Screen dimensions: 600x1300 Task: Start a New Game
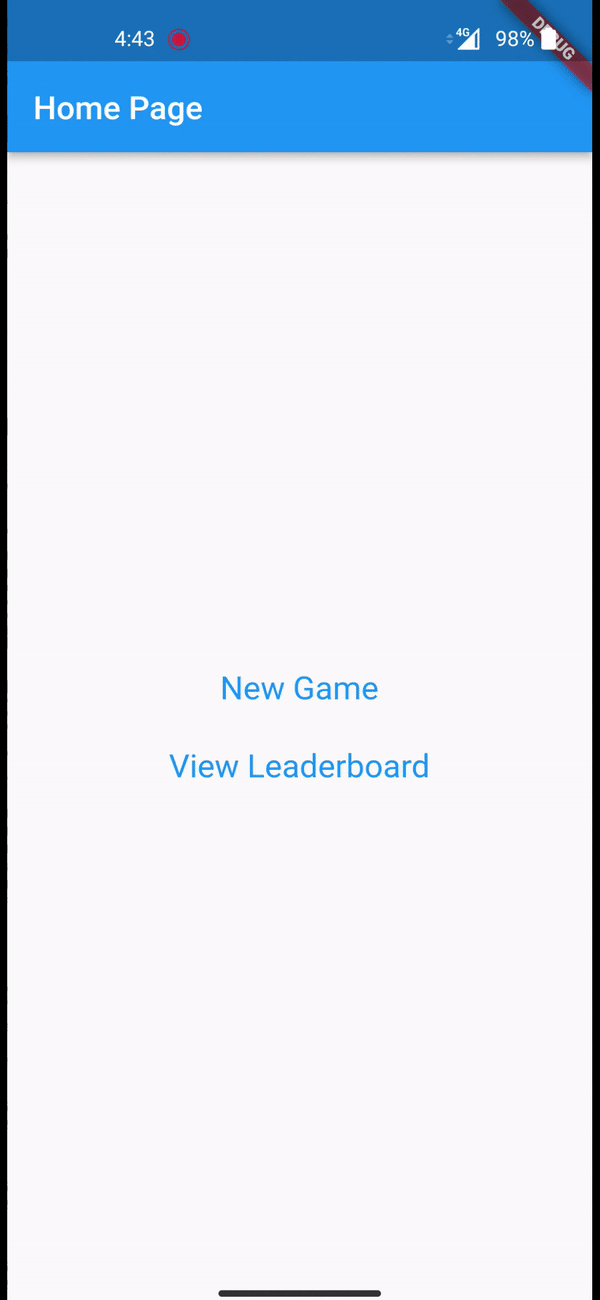pos(299,688)
